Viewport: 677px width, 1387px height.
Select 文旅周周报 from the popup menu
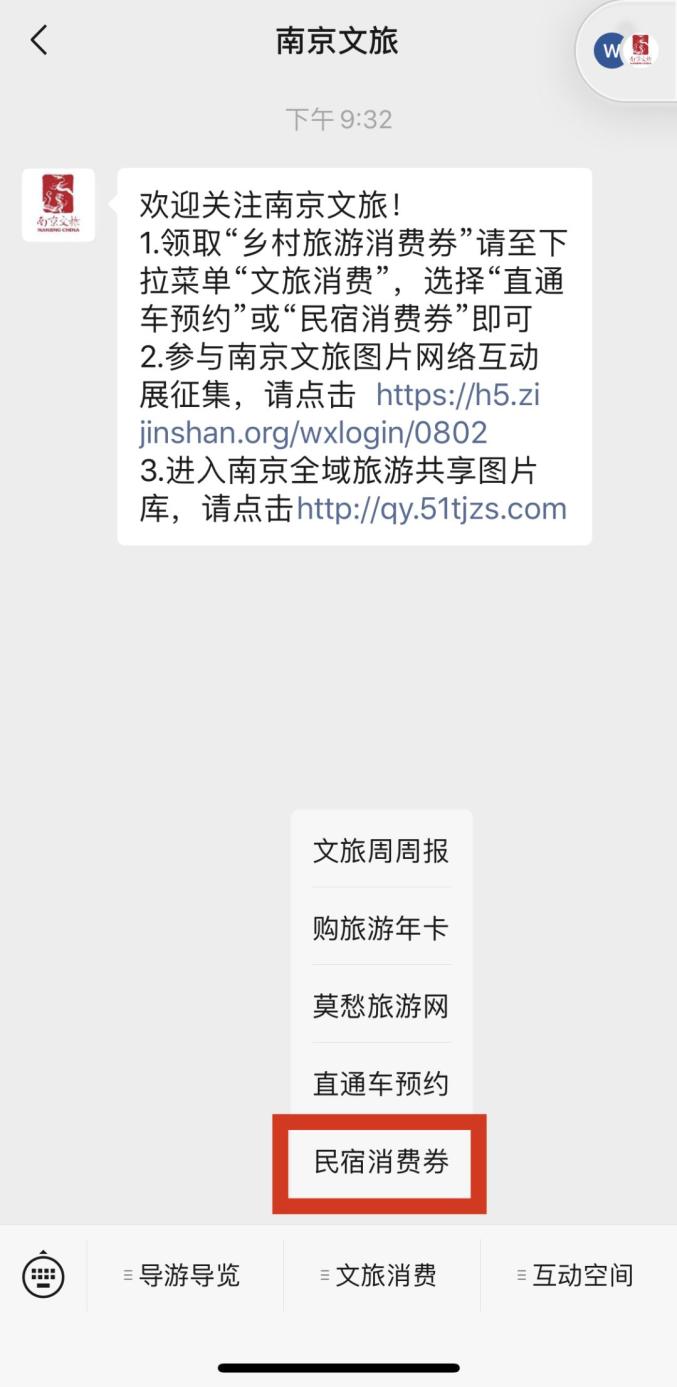point(381,851)
